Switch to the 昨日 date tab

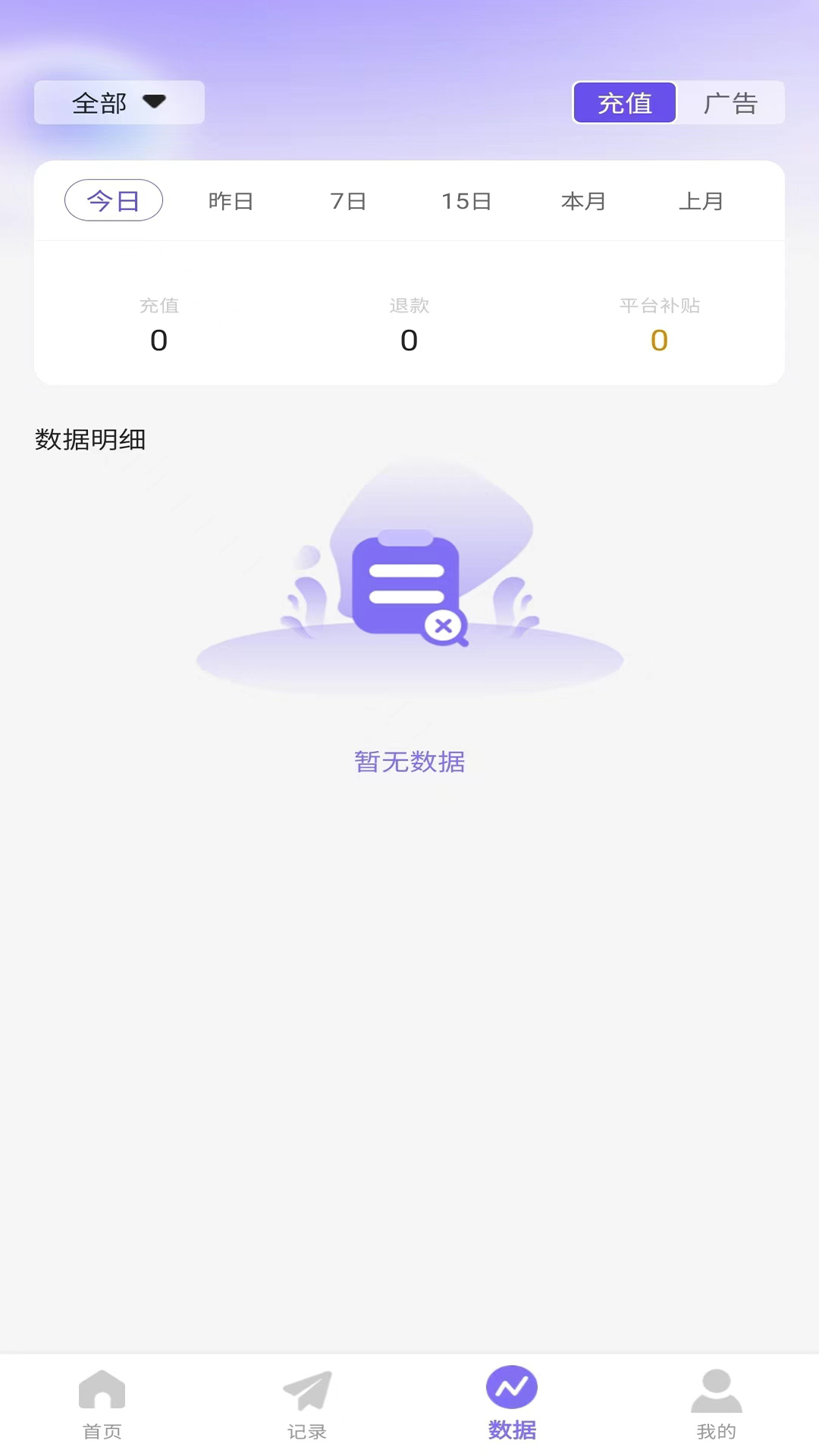[x=231, y=200]
